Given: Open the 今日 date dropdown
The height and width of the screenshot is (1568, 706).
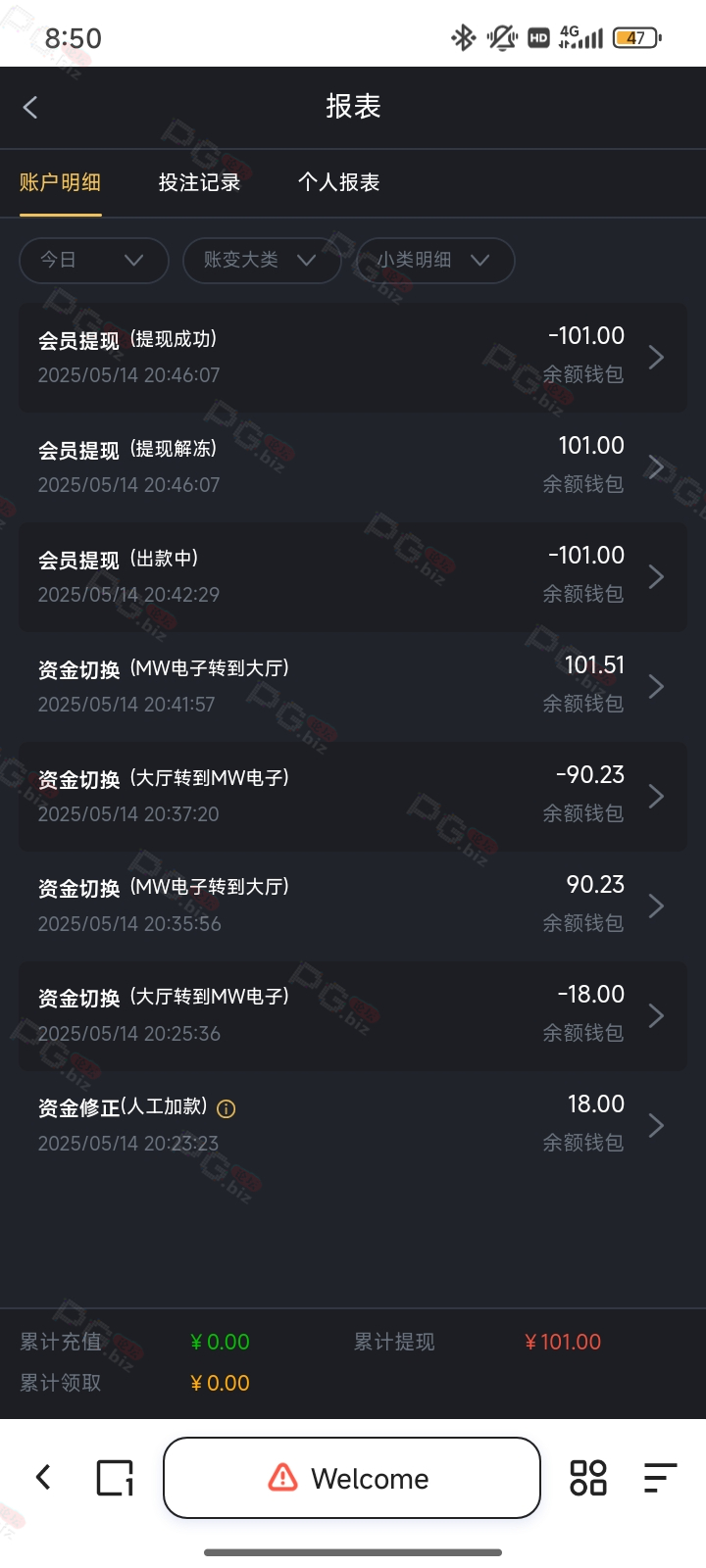Looking at the screenshot, I should pos(94,260).
